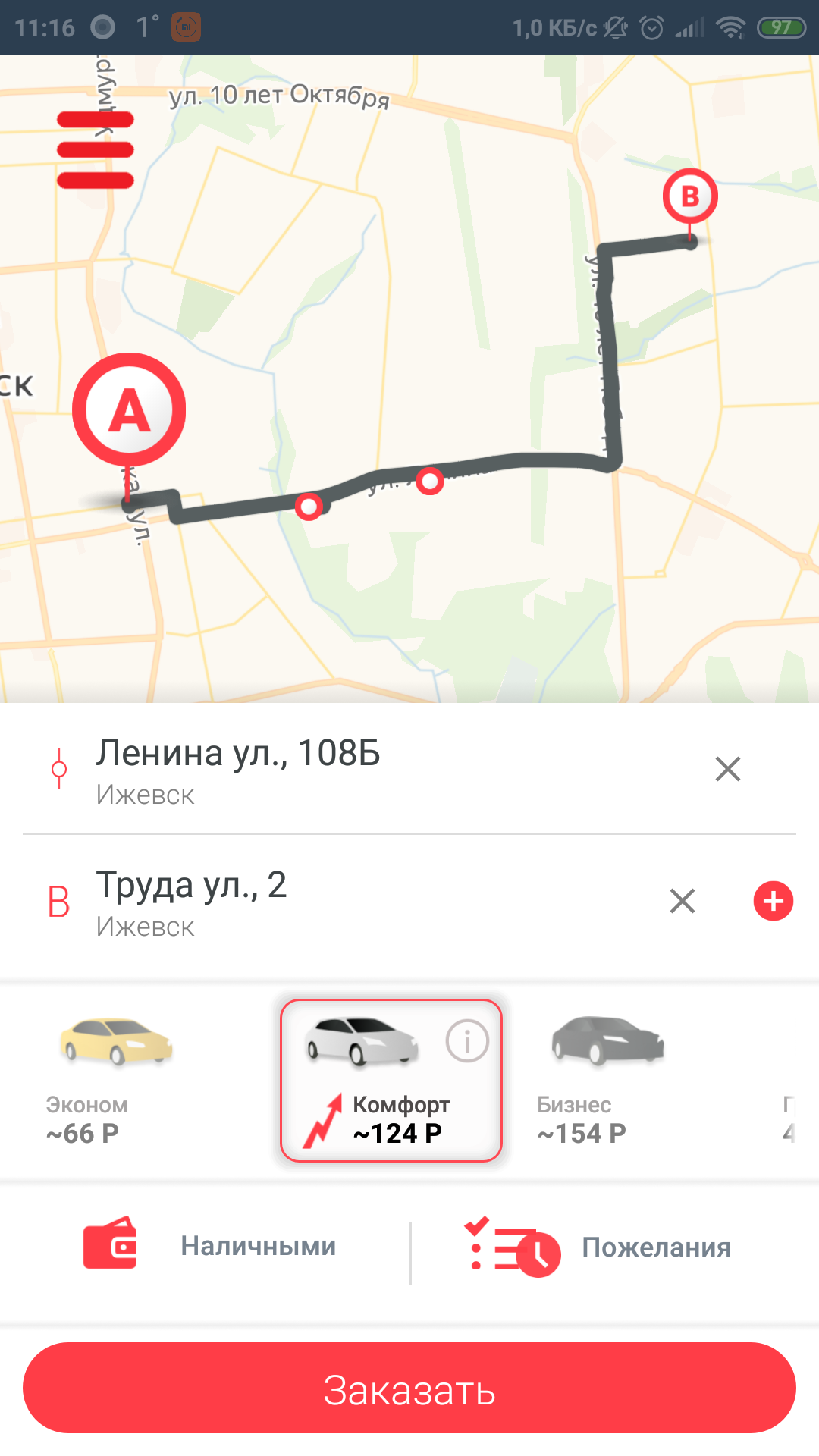Tap Заказать to order the taxi
819x1456 pixels.
coord(409,1389)
